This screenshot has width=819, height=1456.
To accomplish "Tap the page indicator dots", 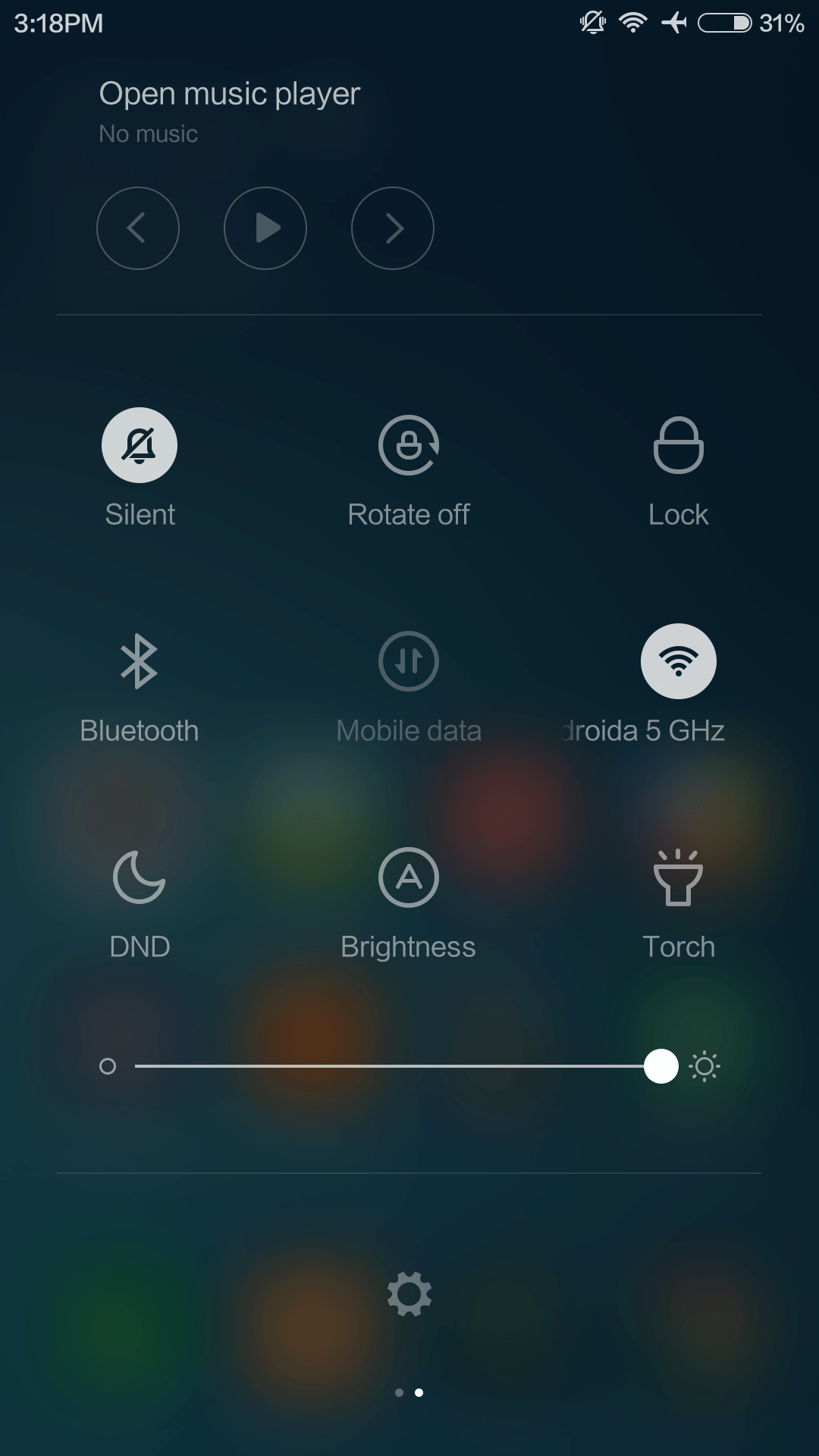I will pos(409,1392).
